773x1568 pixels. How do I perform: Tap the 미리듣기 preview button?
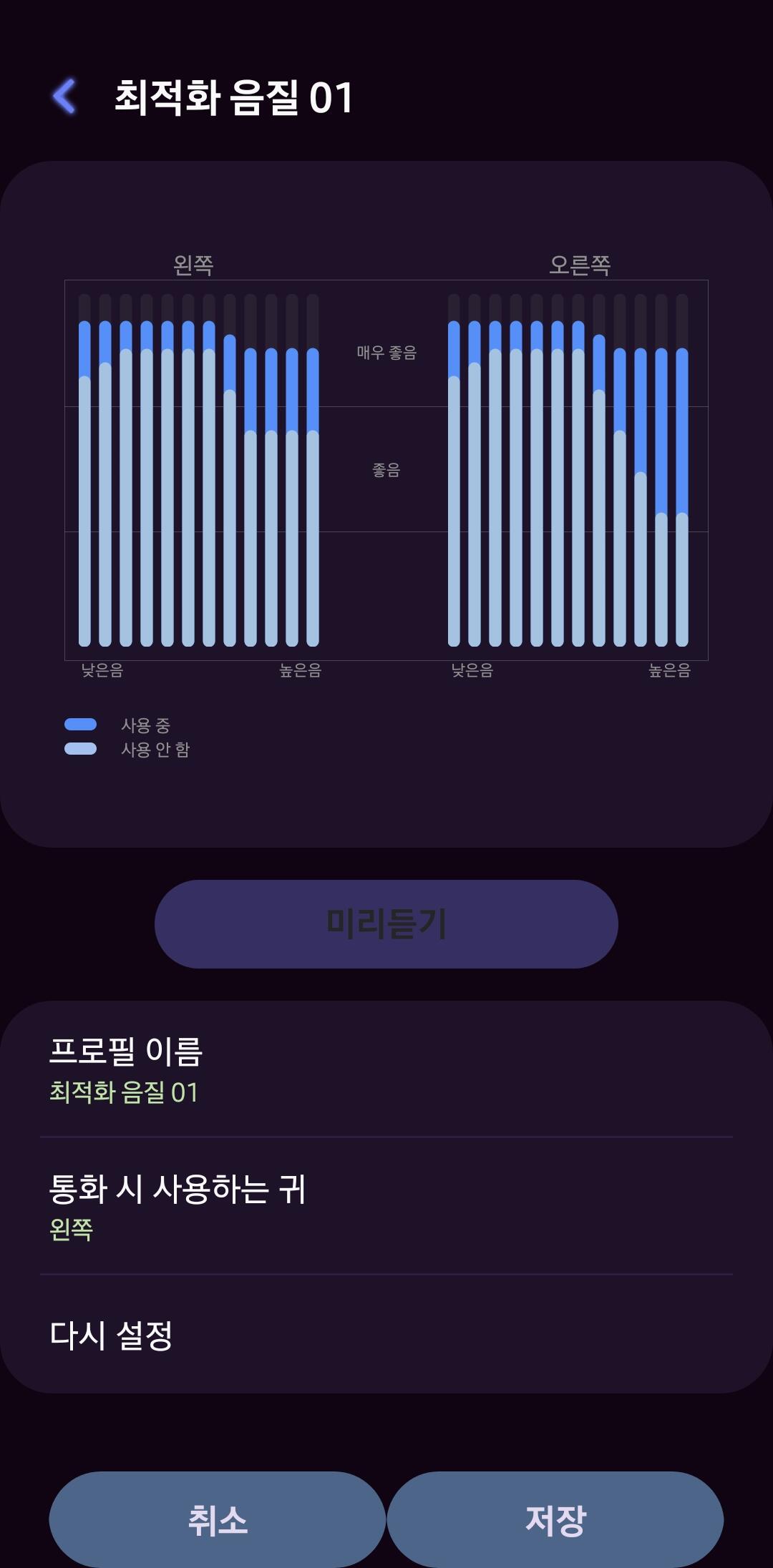(386, 924)
